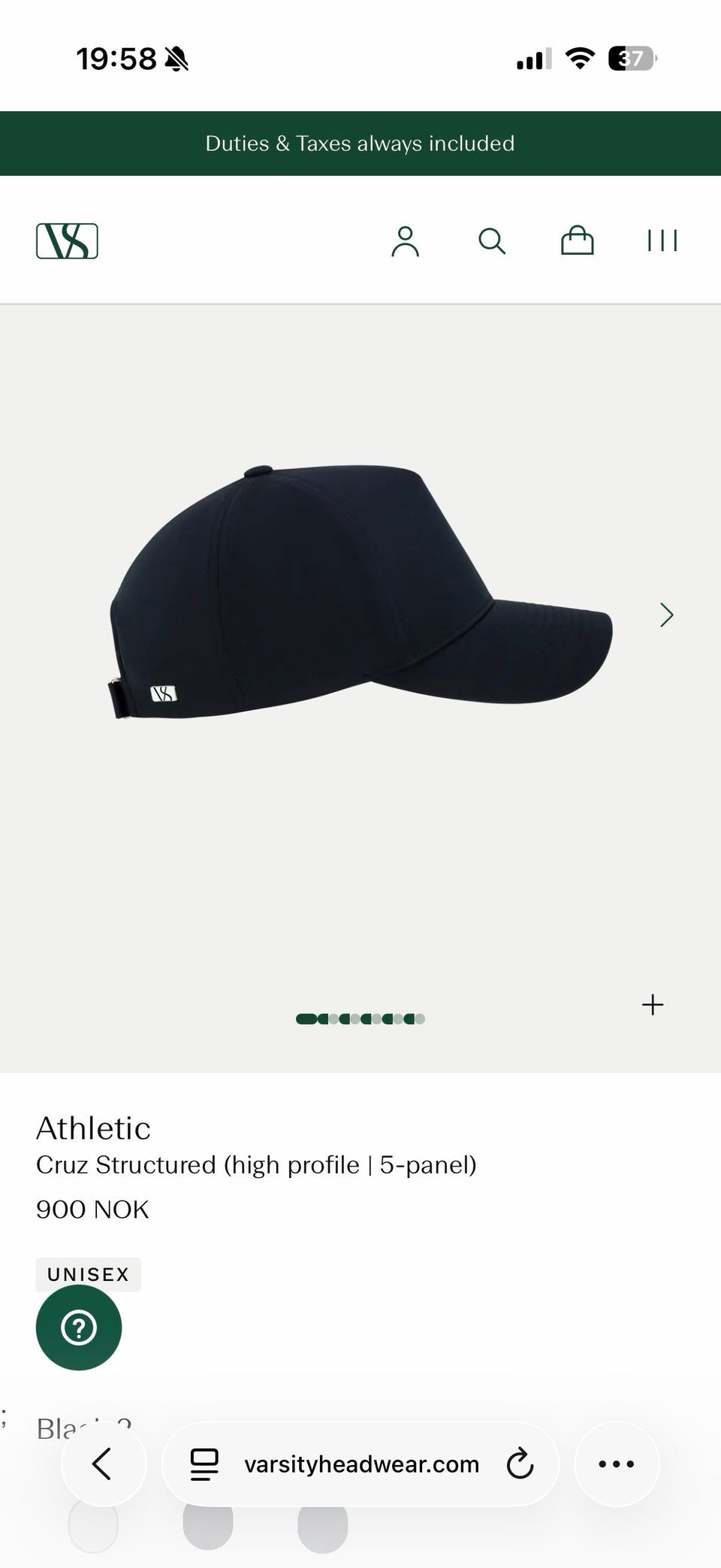Show the next product image arrow
The width and height of the screenshot is (721, 1568).
tap(666, 615)
